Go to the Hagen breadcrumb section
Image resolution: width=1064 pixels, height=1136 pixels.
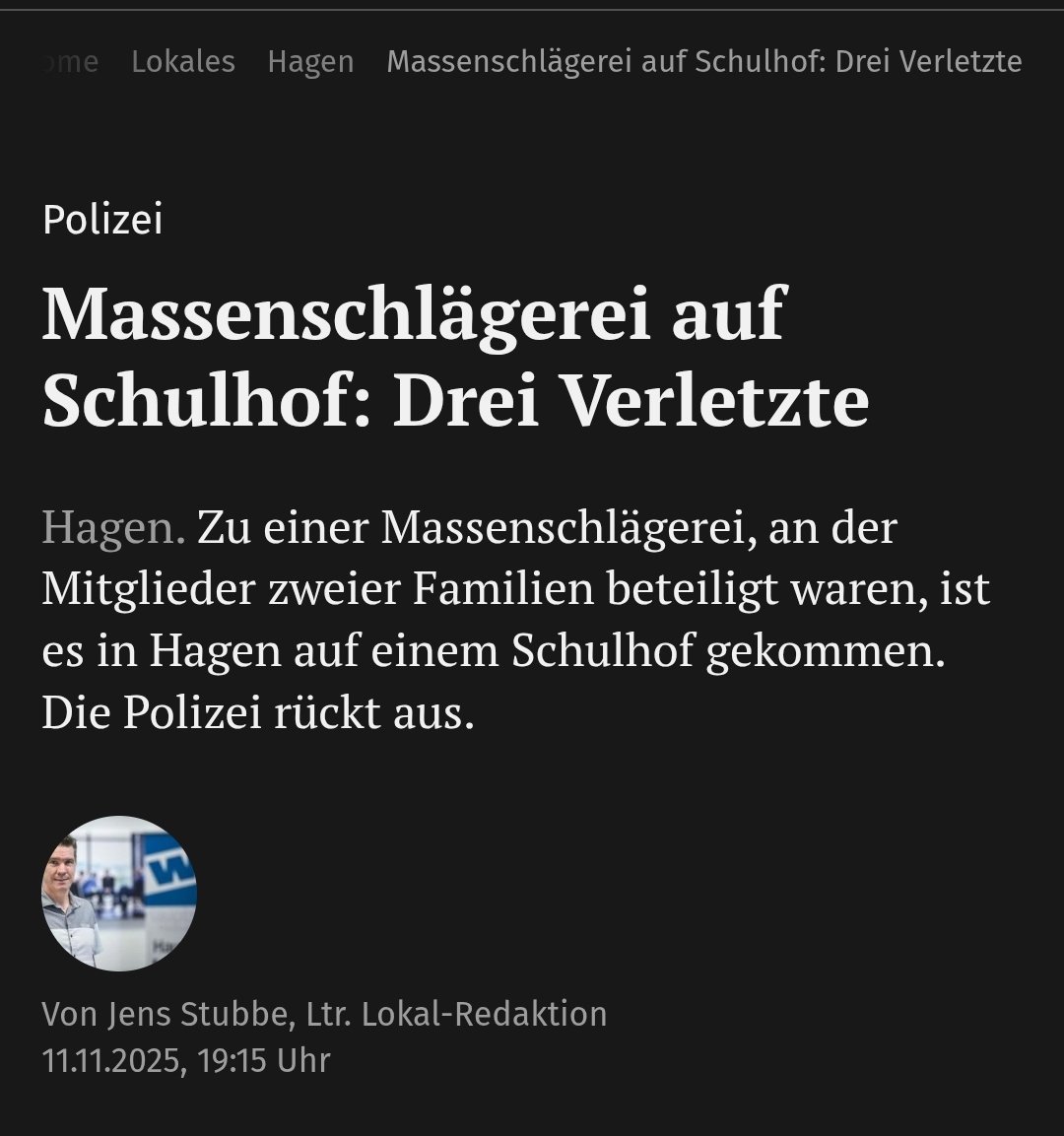coord(310,62)
